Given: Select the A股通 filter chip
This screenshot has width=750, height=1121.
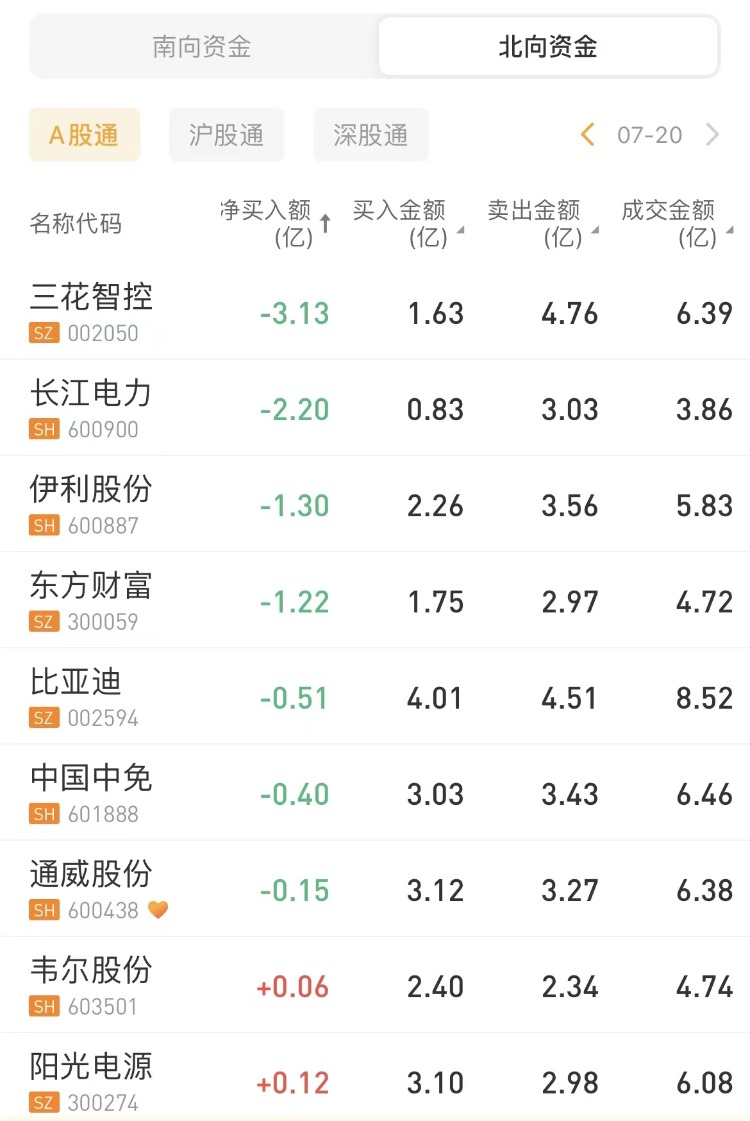Looking at the screenshot, I should (x=84, y=135).
